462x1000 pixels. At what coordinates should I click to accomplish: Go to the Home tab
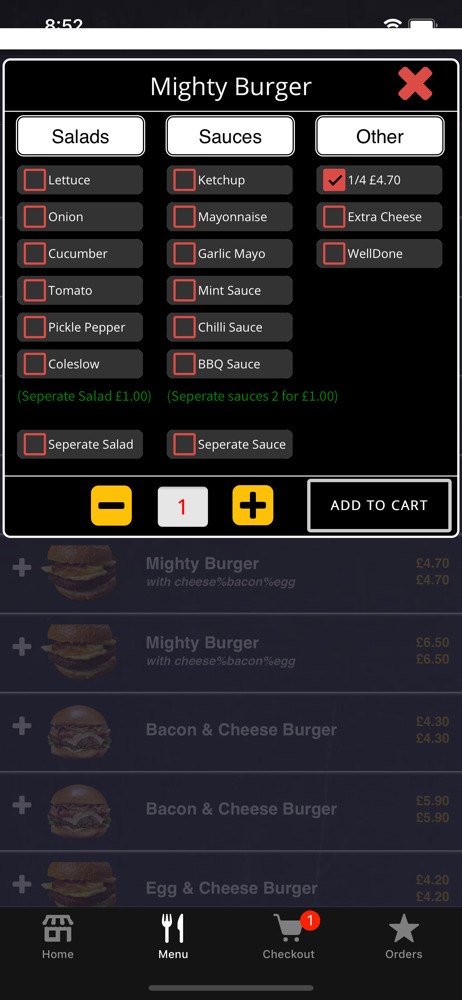point(57,936)
